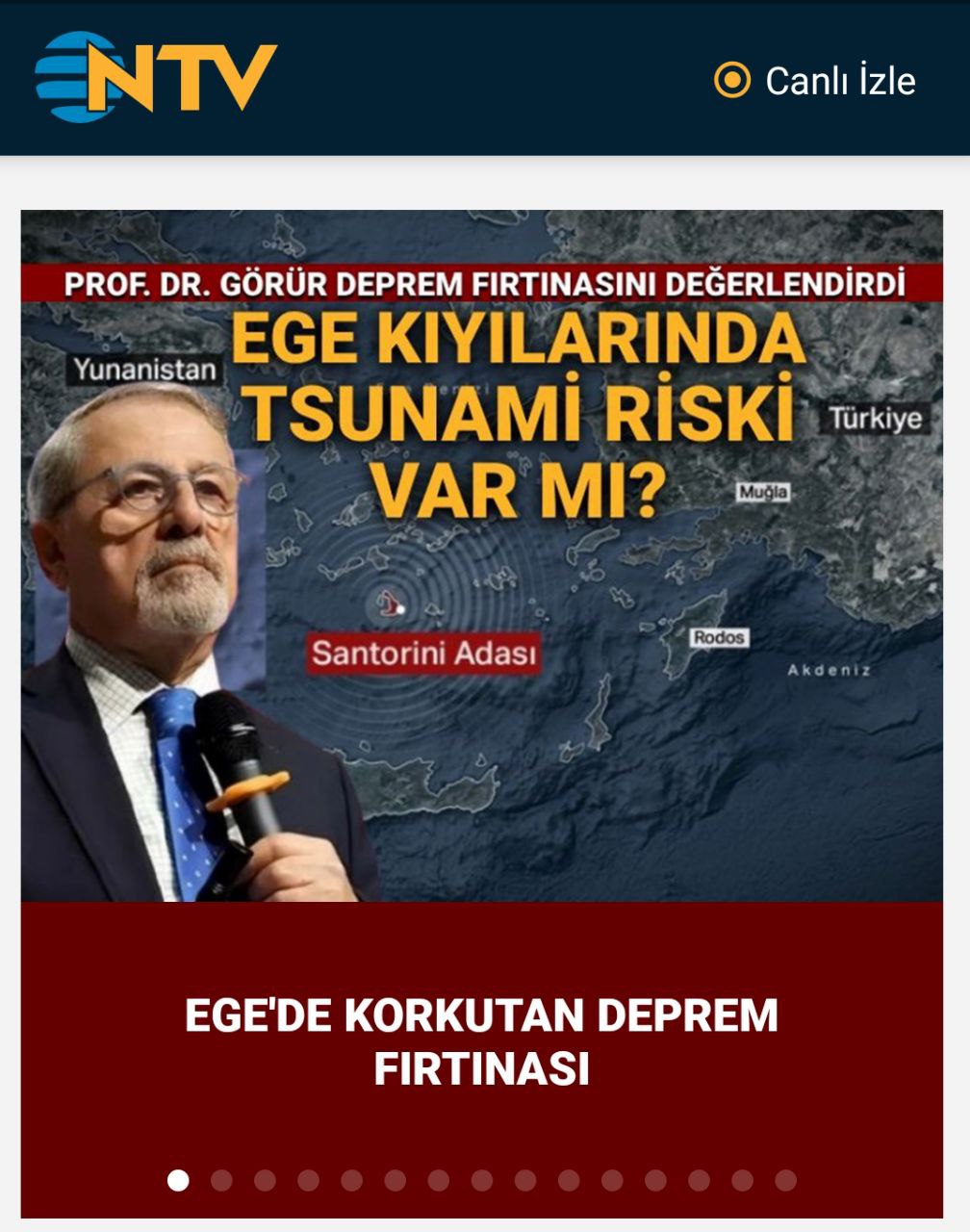Viewport: 970px width, 1232px height.
Task: Open headline EGE'DE KORKUTAN DEPREM FIRTINASI
Action: click(x=481, y=1041)
